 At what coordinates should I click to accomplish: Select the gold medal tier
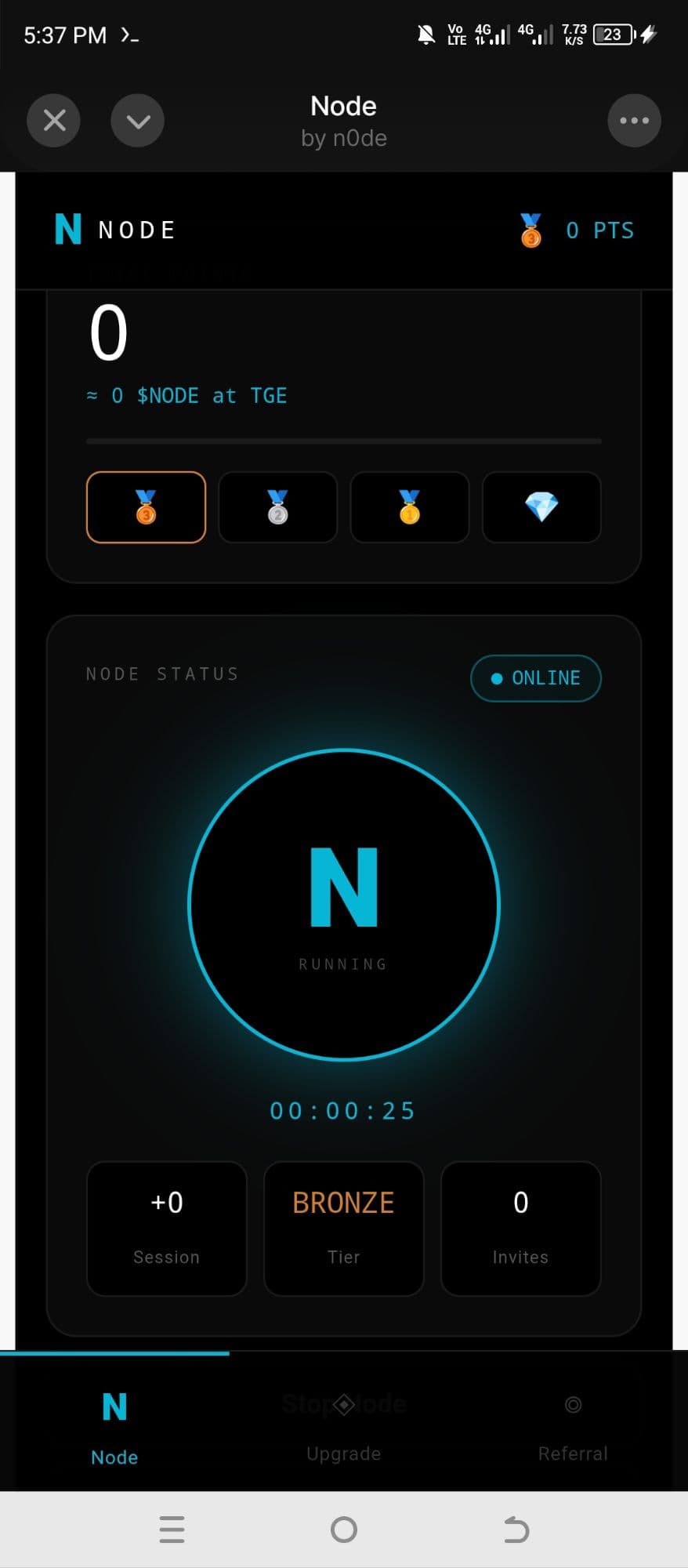coord(409,507)
